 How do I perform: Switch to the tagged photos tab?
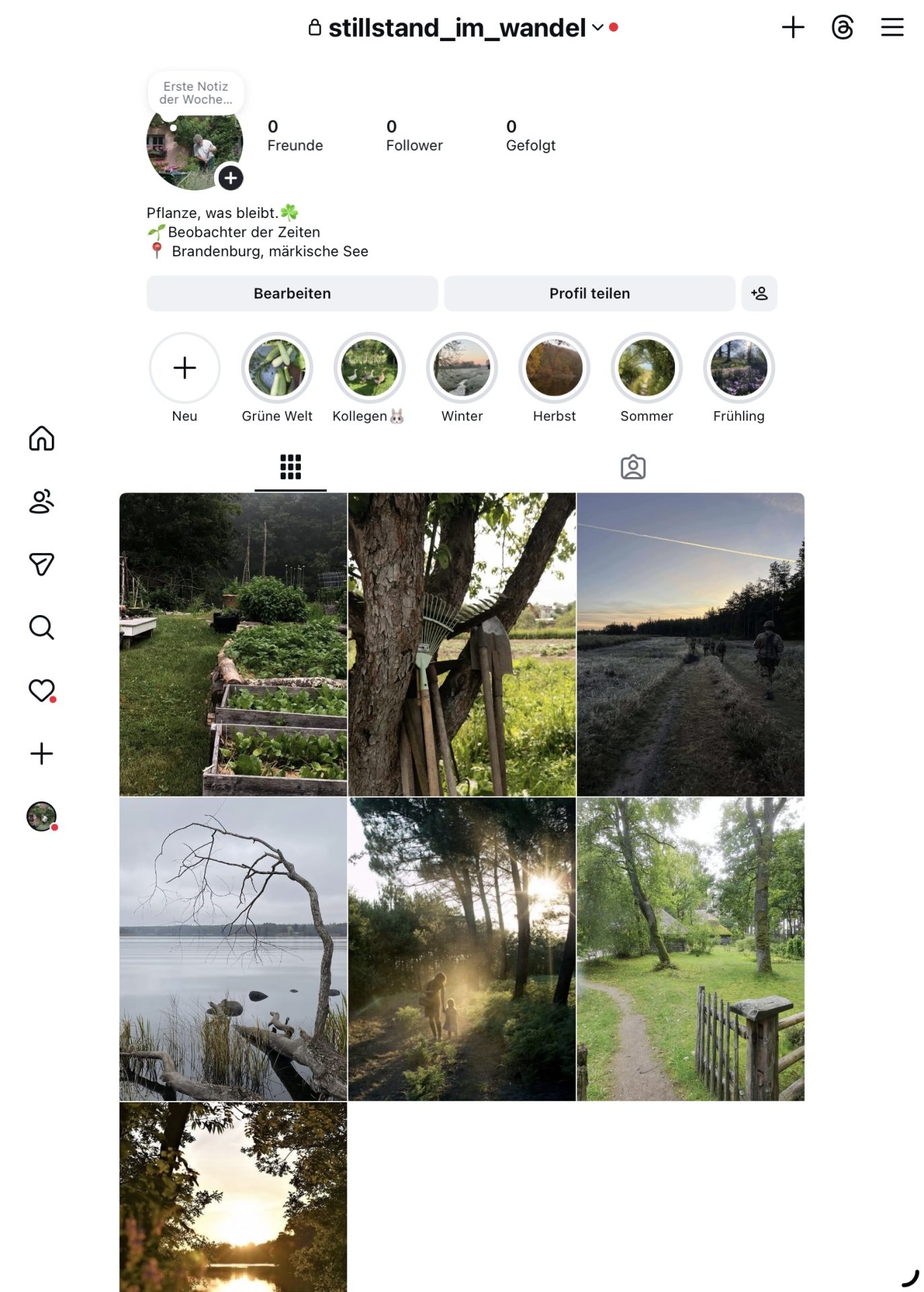(633, 467)
